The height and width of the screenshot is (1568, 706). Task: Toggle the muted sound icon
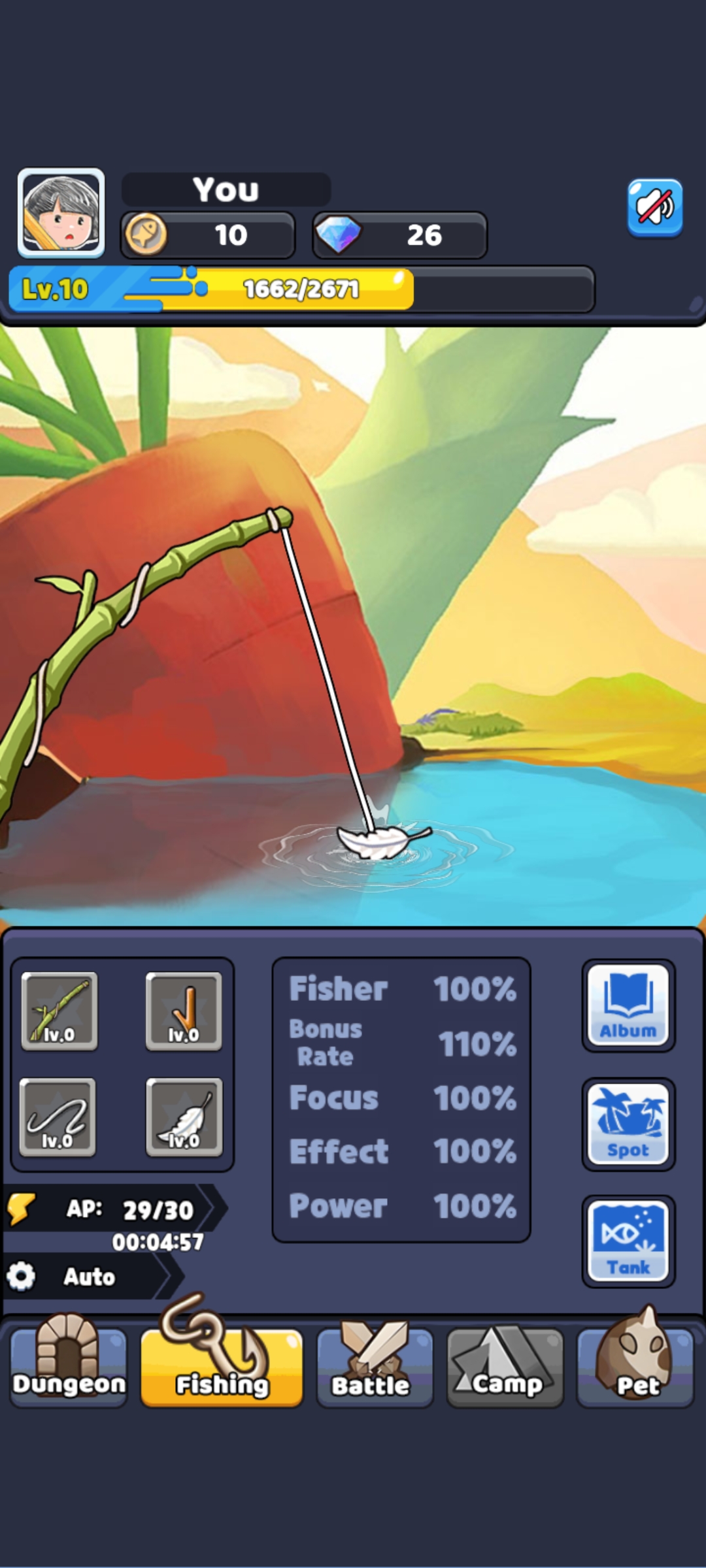click(654, 208)
